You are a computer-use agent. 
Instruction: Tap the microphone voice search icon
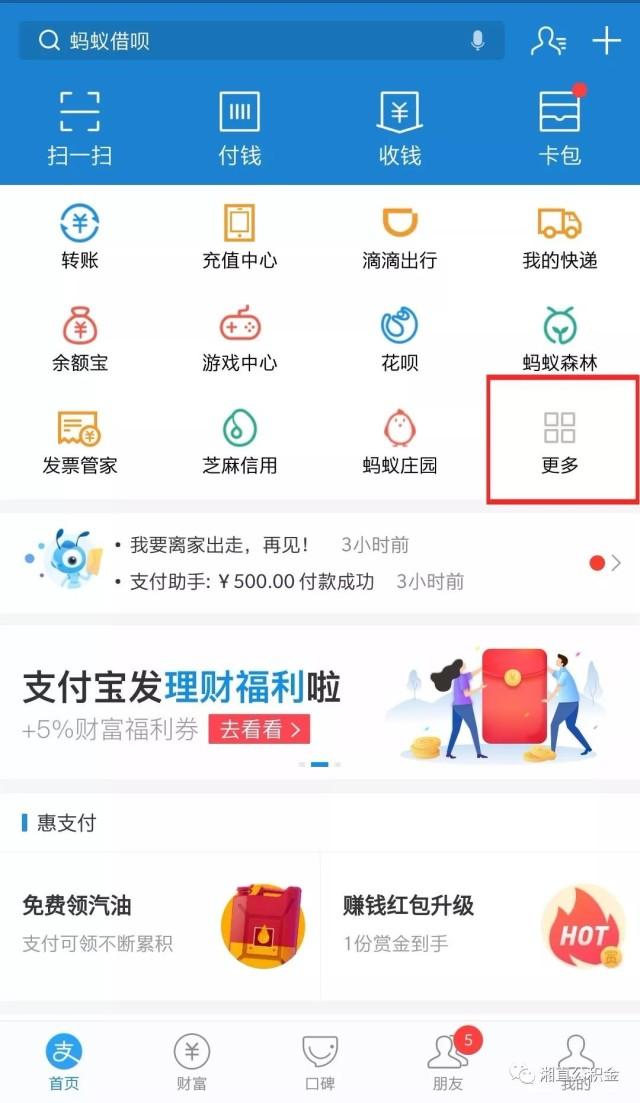[478, 41]
